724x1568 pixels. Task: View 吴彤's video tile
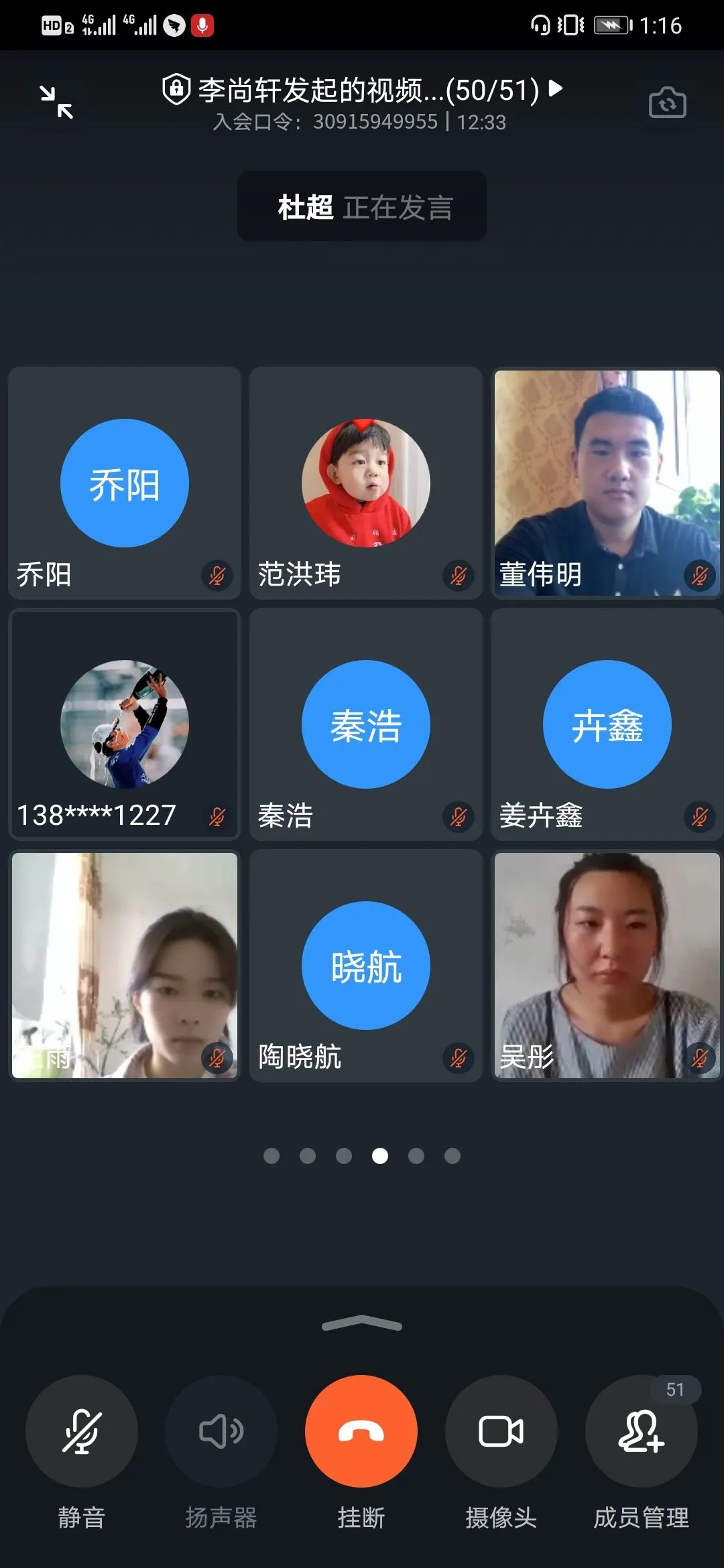[607, 966]
